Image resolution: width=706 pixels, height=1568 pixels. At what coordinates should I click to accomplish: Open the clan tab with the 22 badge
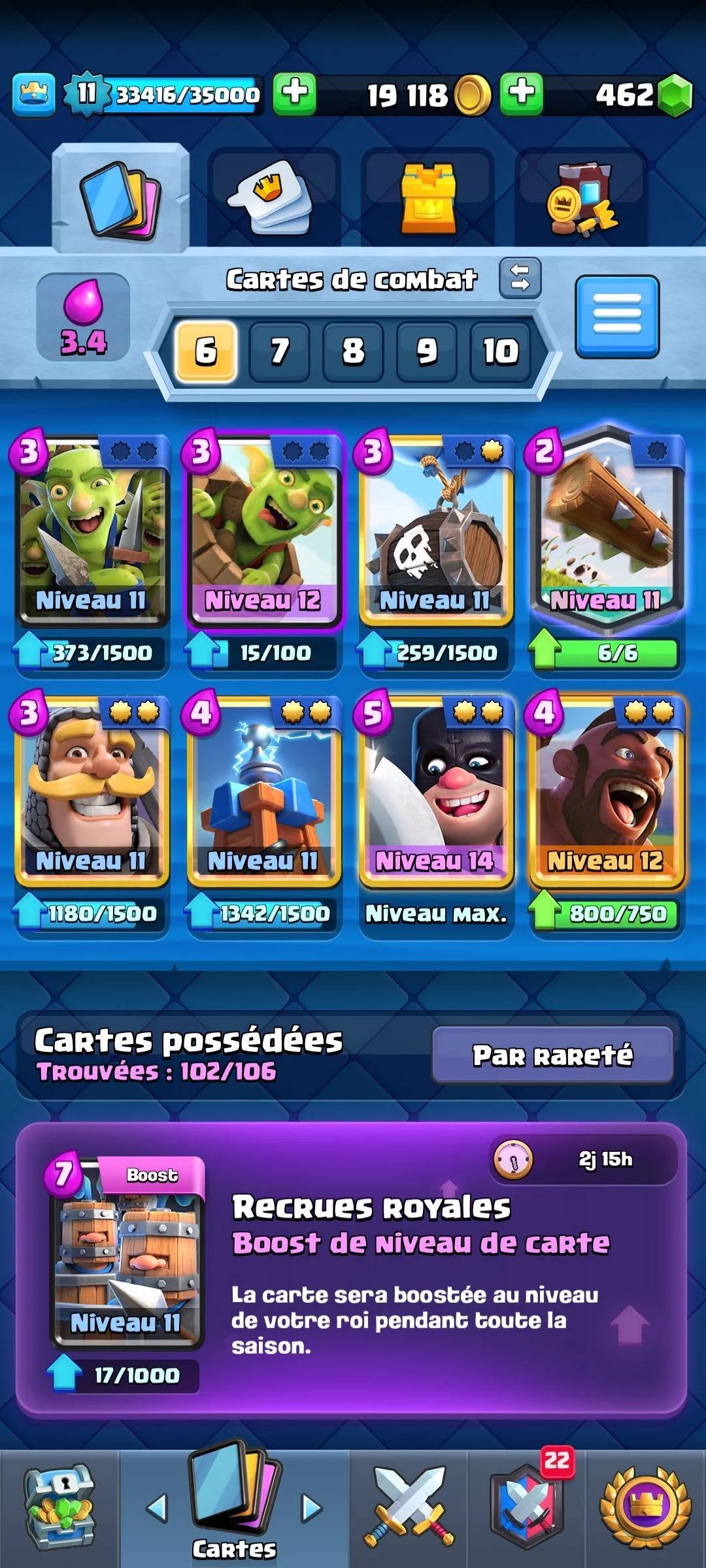click(x=527, y=1508)
